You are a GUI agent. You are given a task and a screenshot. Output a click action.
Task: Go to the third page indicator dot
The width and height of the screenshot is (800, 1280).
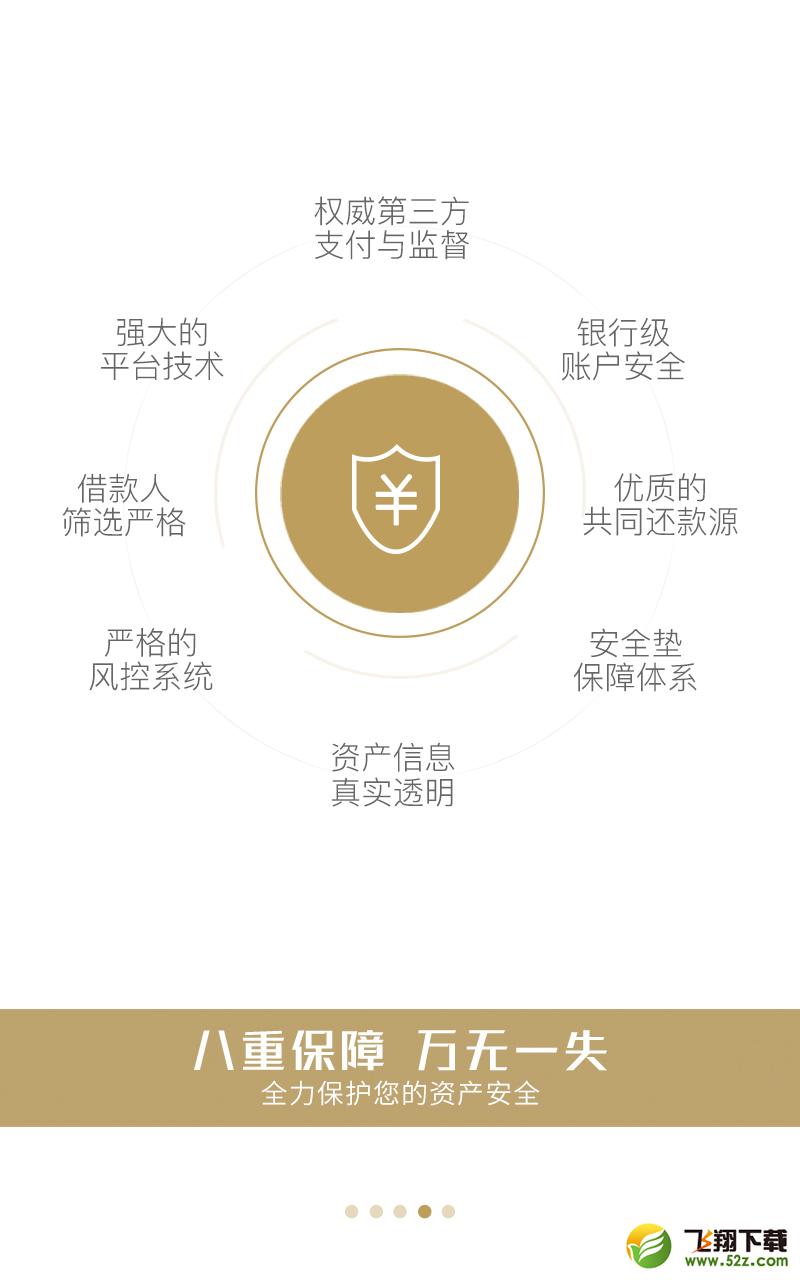[400, 1211]
